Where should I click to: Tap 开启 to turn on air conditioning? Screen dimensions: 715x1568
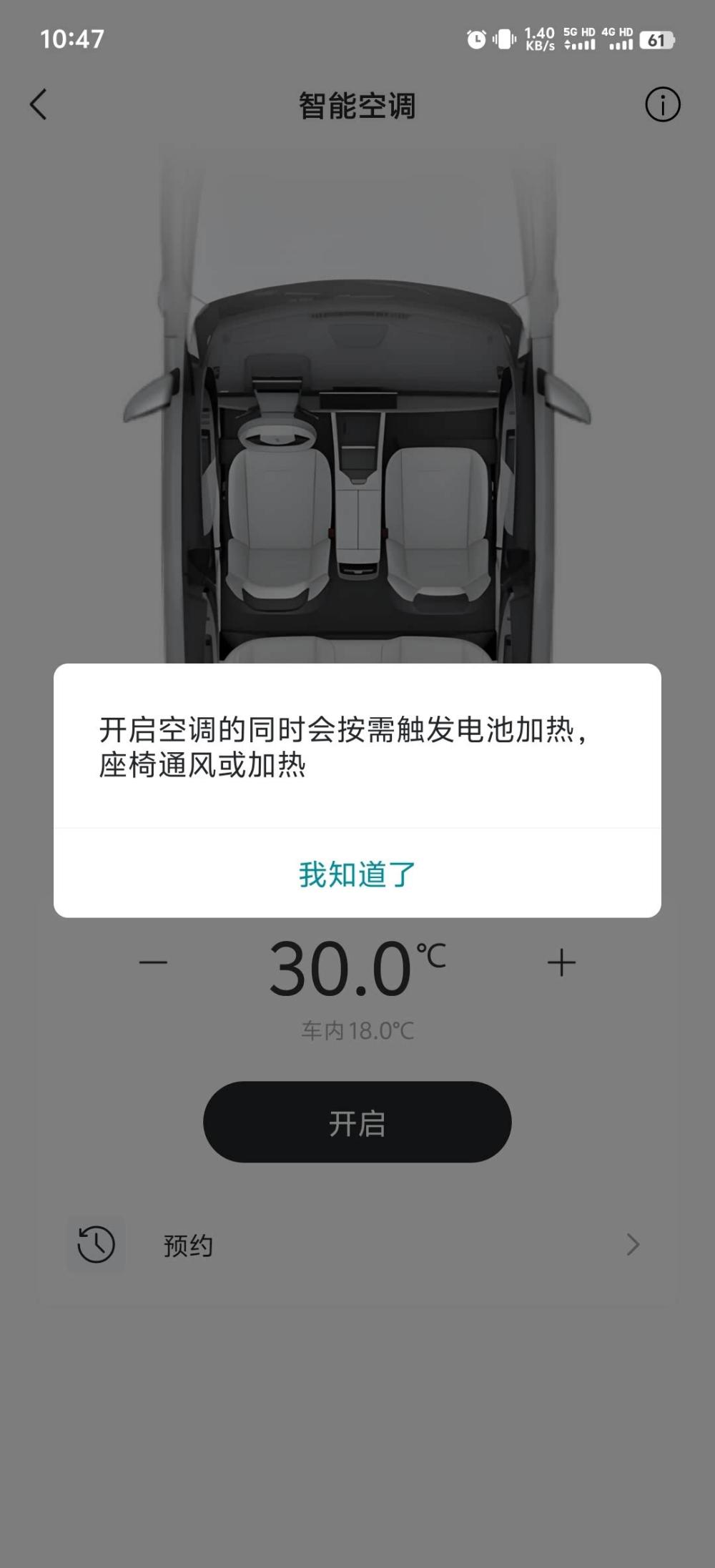(x=357, y=1122)
